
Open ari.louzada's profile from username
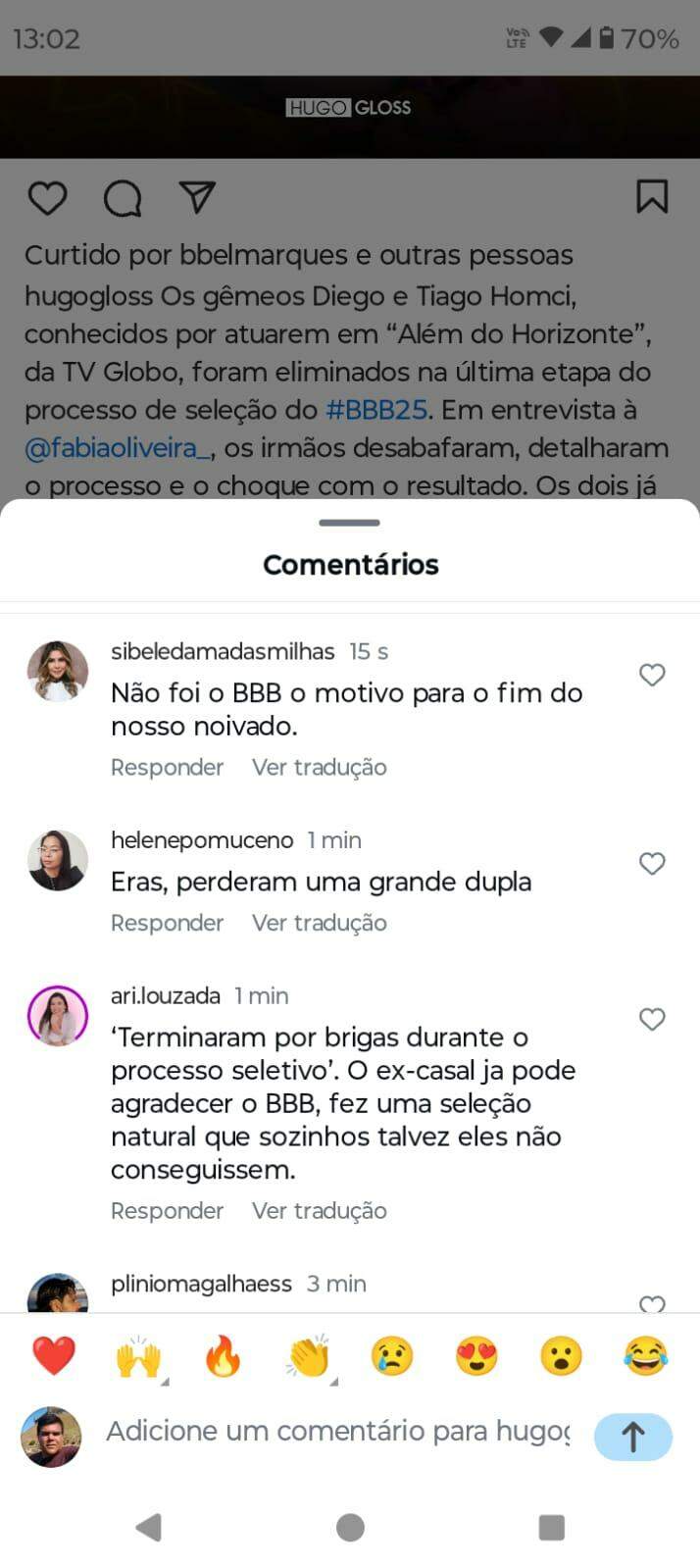165,995
